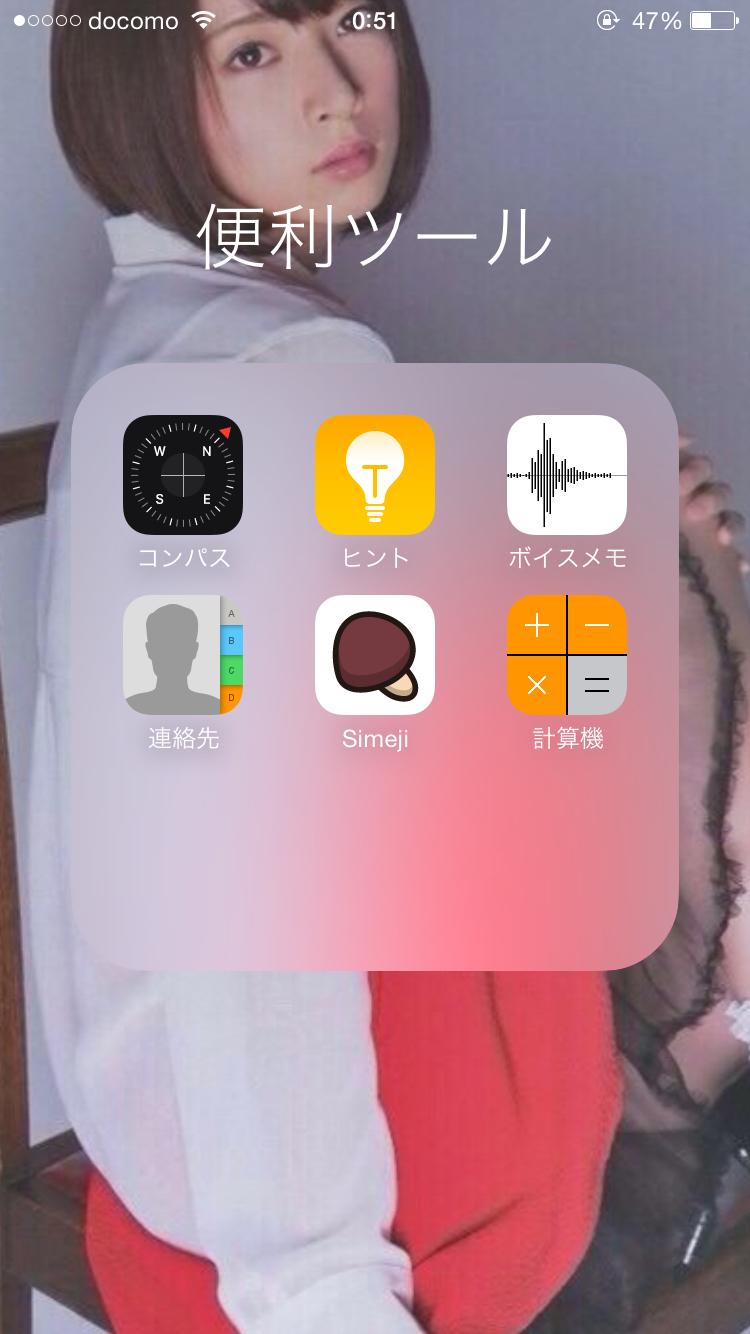Open the 計算機 Calculator app
This screenshot has height=1334, width=750.
(x=567, y=655)
